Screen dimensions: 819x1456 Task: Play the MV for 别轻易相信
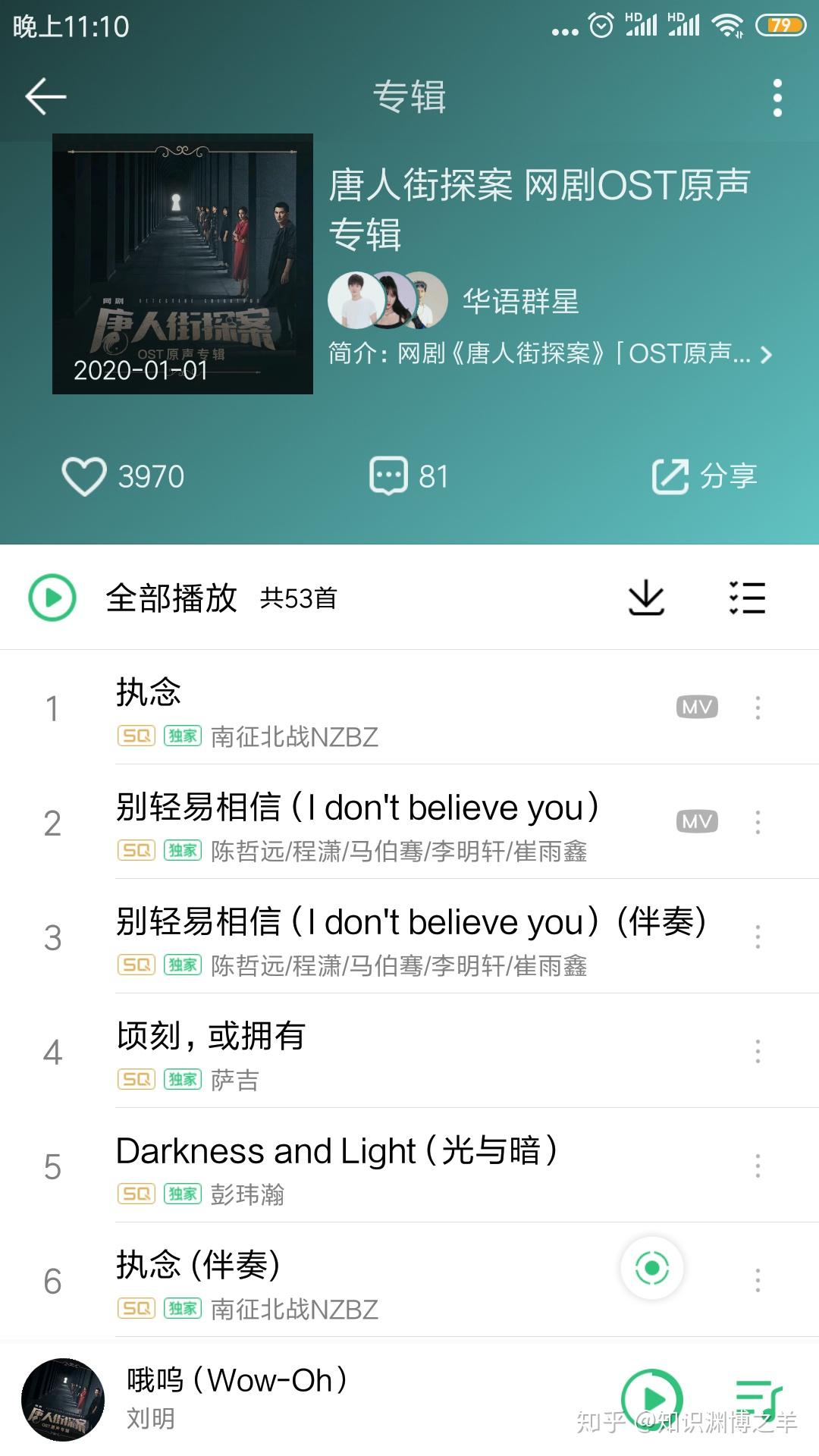click(695, 821)
